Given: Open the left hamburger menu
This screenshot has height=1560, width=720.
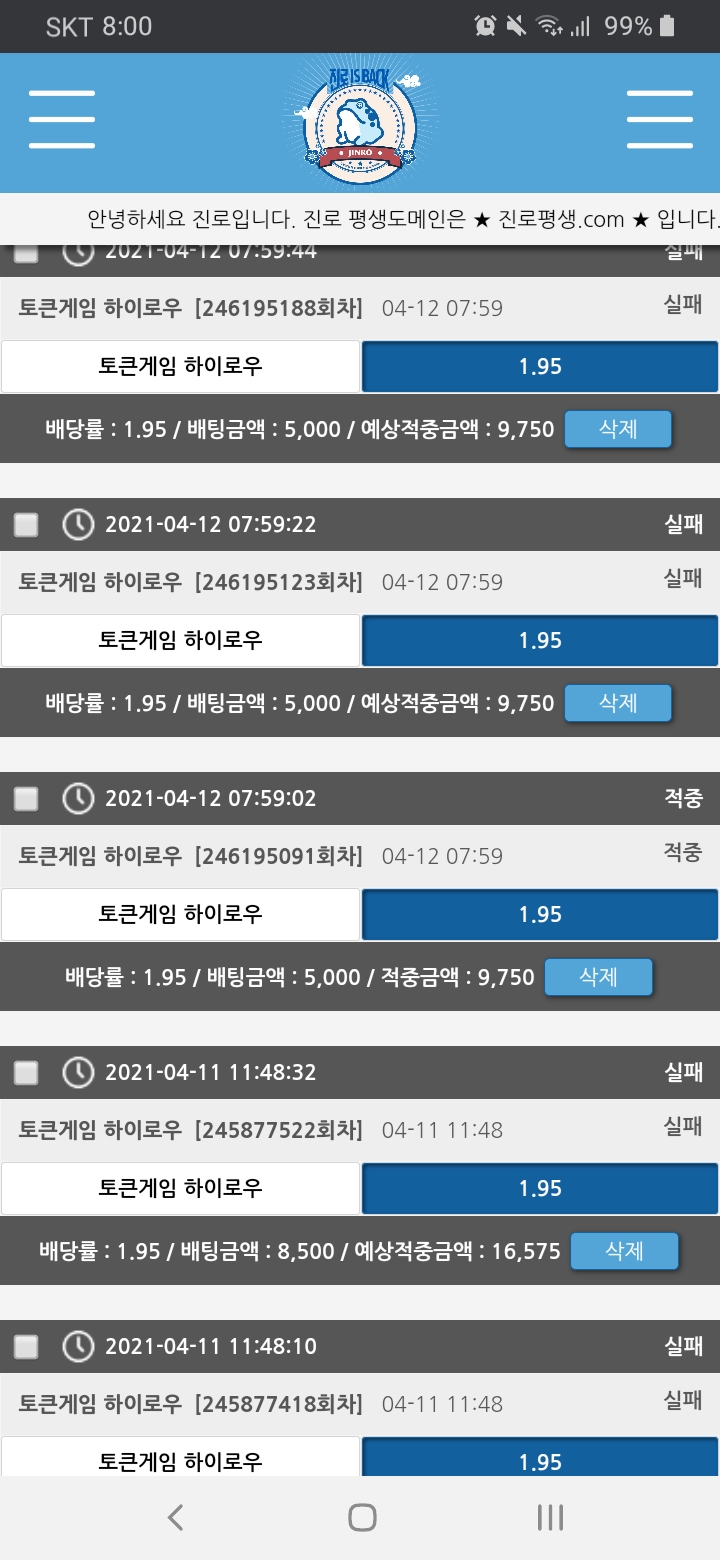Looking at the screenshot, I should pos(62,120).
